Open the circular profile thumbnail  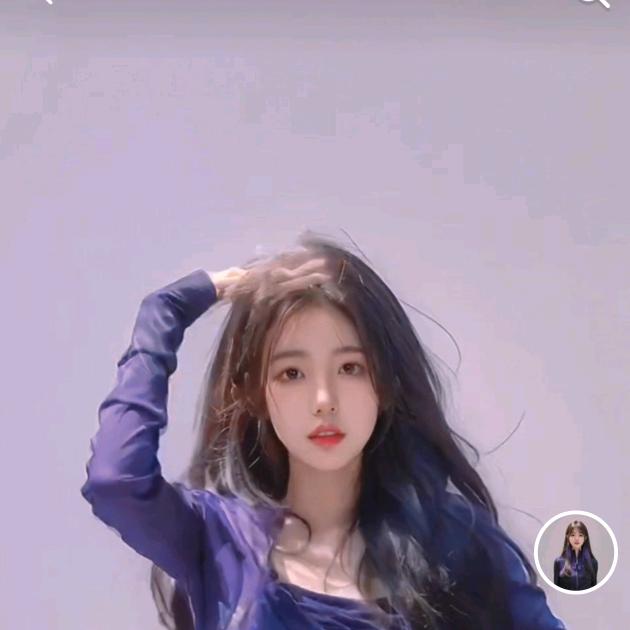[575, 552]
